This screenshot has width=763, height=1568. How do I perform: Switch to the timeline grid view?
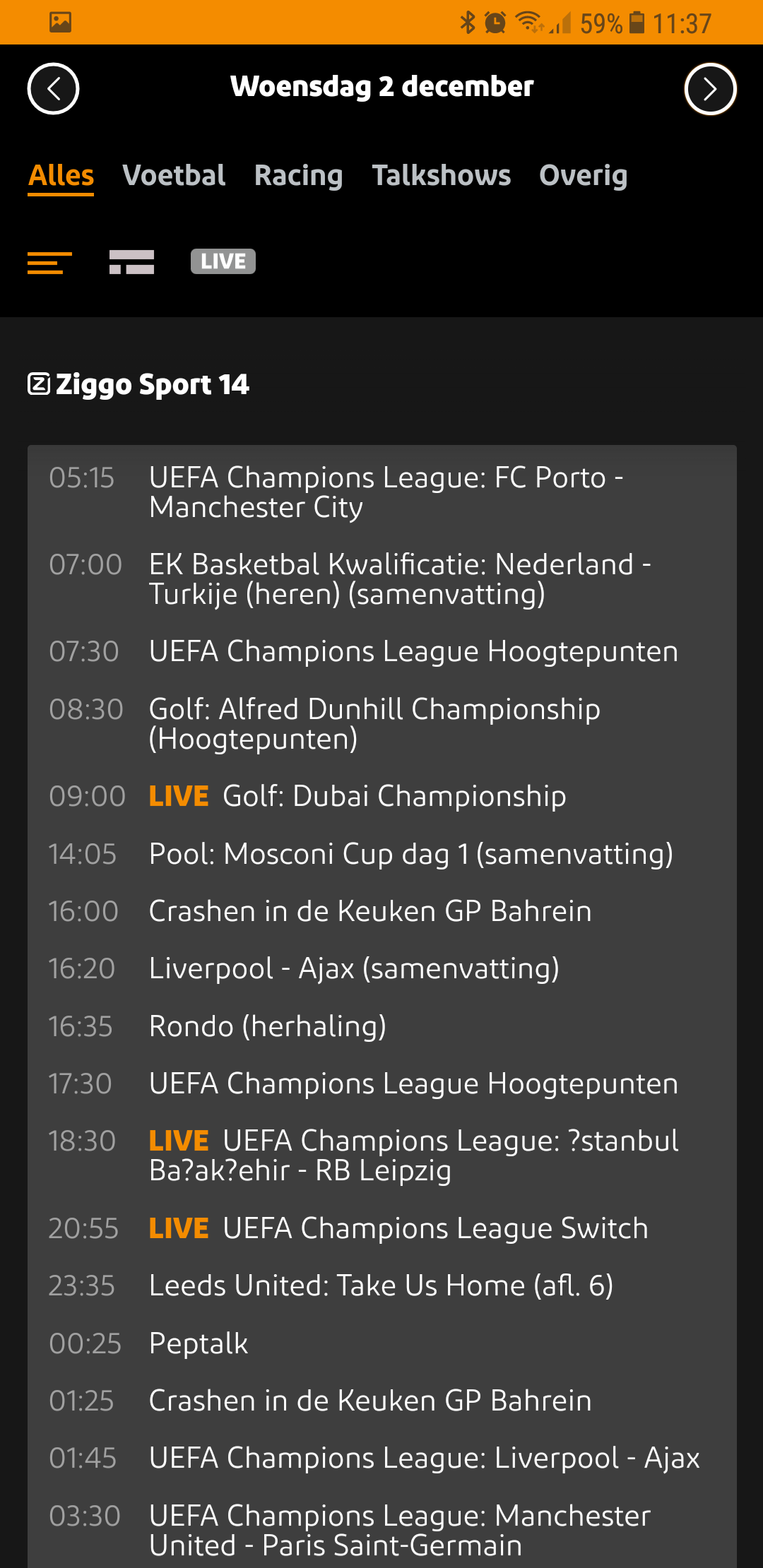[x=131, y=262]
